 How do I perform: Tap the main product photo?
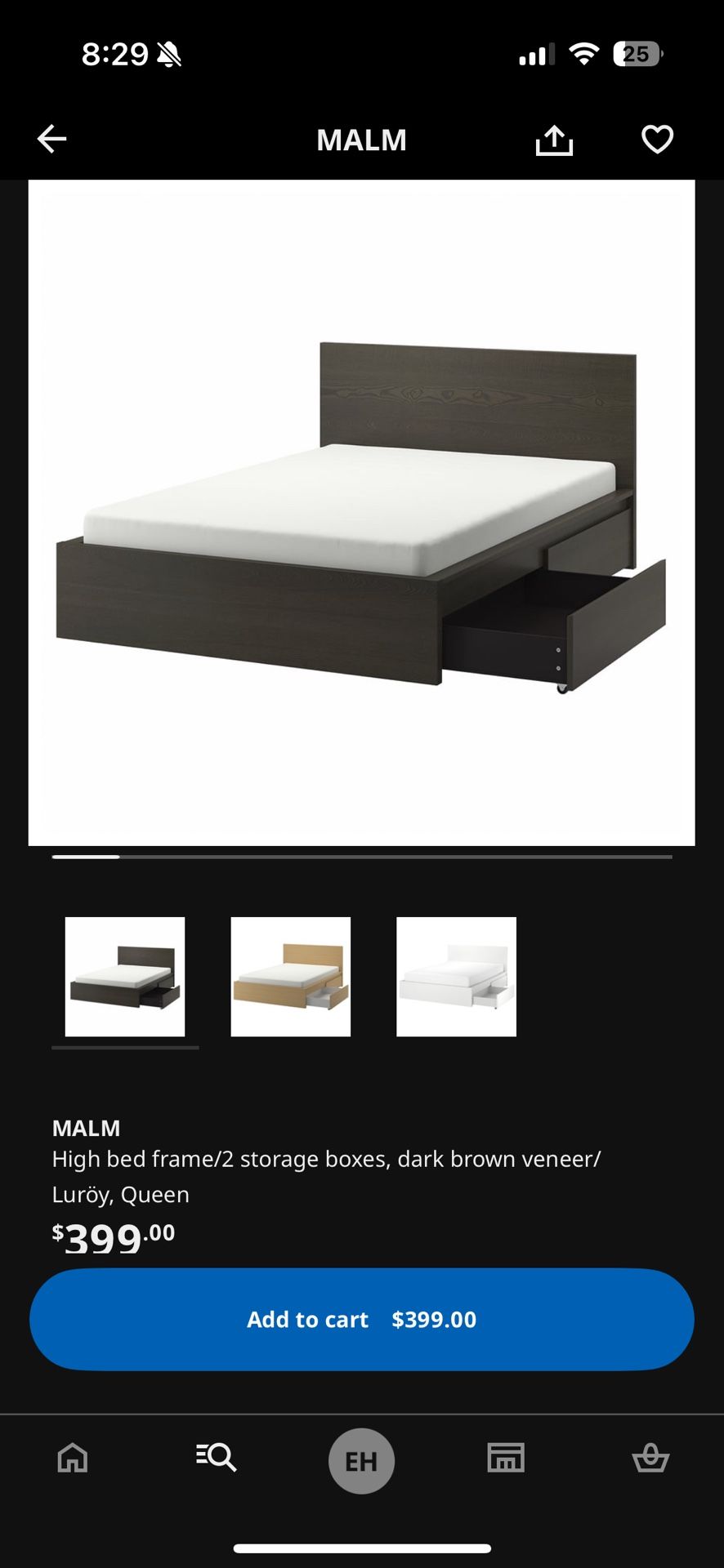click(x=362, y=514)
